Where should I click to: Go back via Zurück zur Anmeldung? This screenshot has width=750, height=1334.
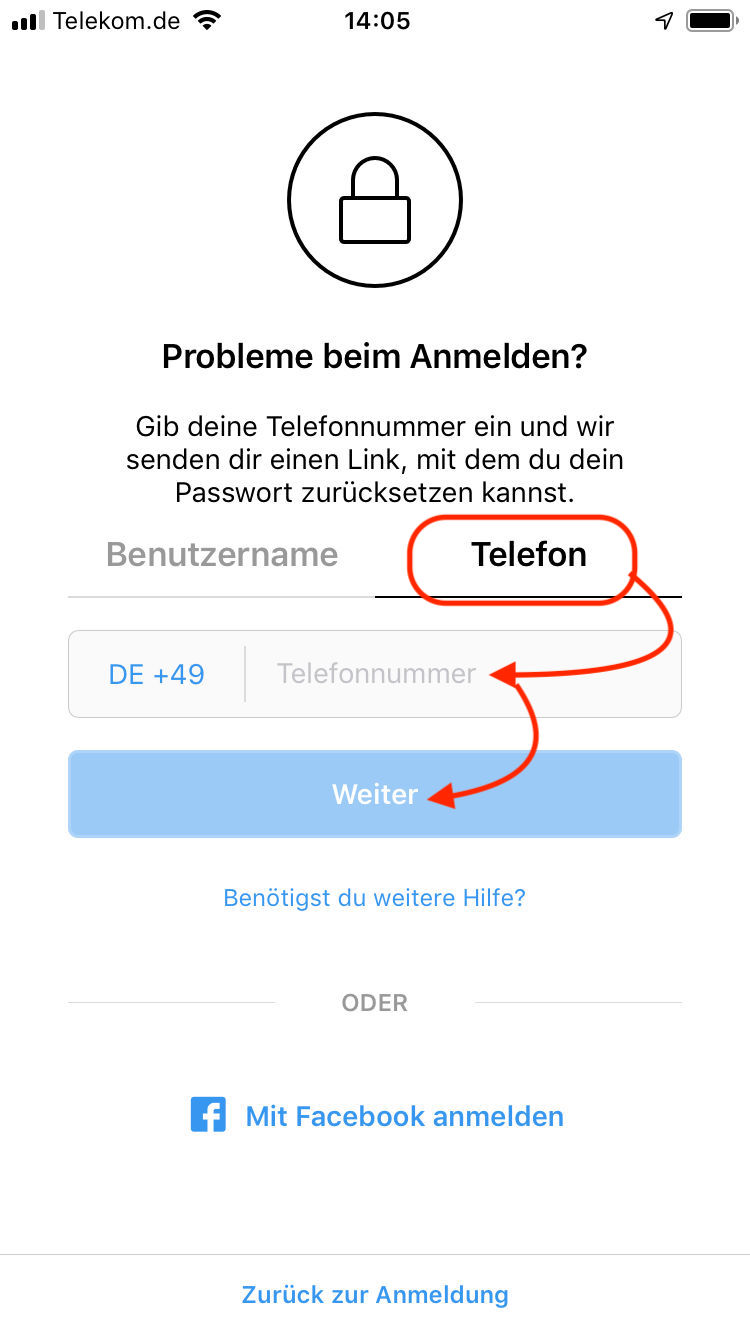coord(375,1295)
